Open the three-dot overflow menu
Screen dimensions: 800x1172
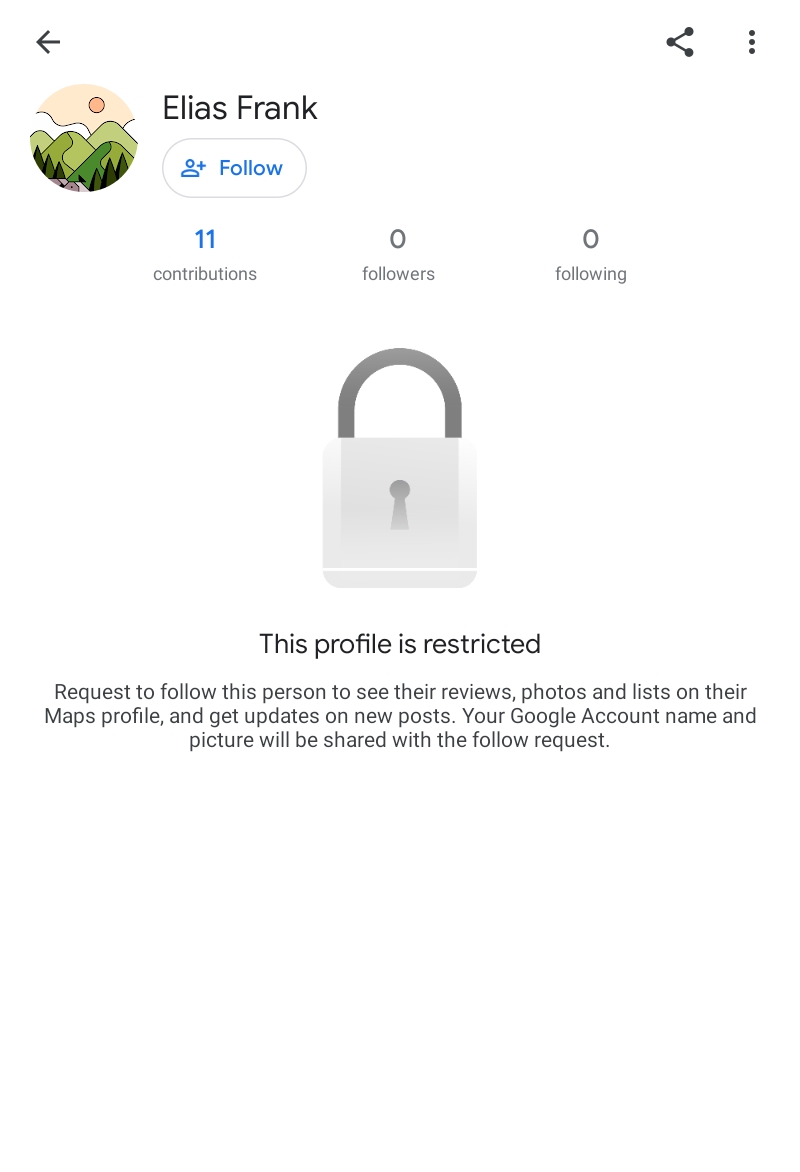[x=751, y=42]
